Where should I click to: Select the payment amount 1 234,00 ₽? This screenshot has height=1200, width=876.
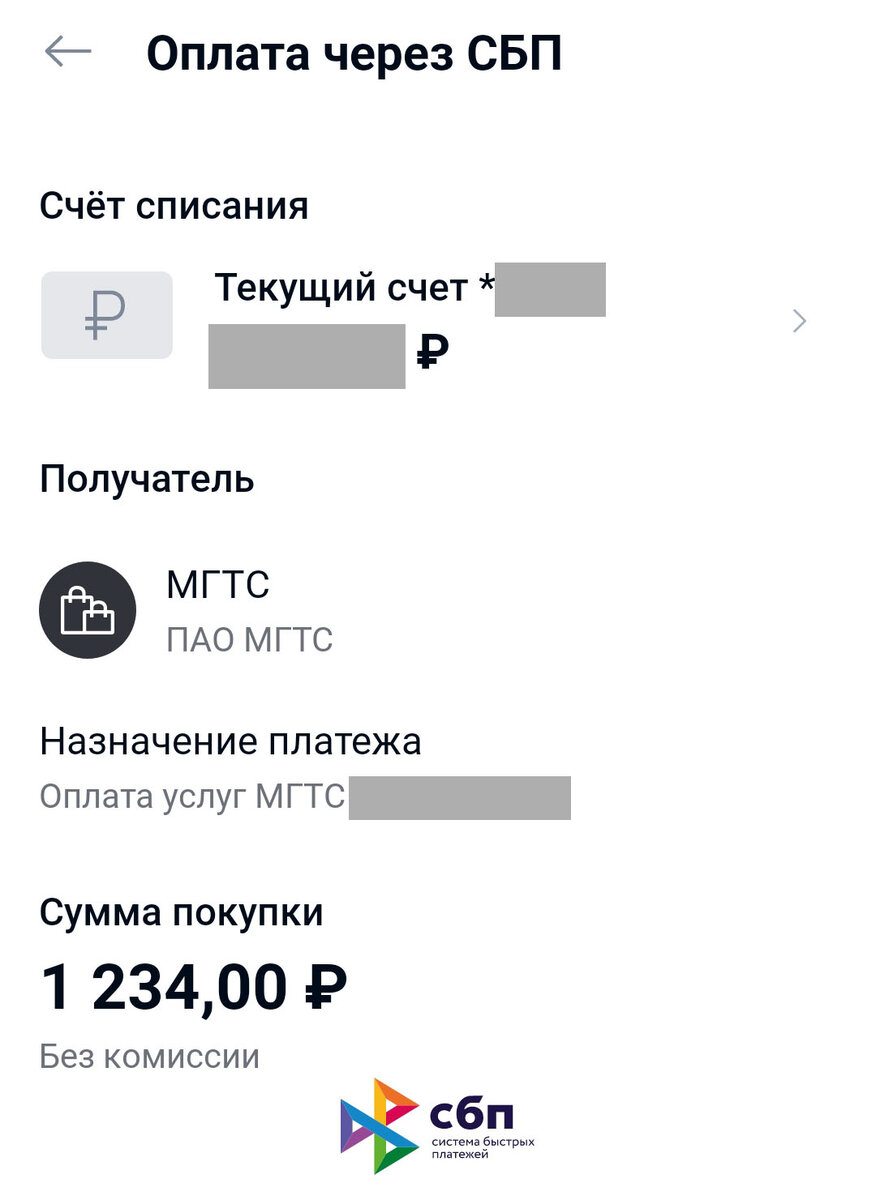(x=192, y=987)
